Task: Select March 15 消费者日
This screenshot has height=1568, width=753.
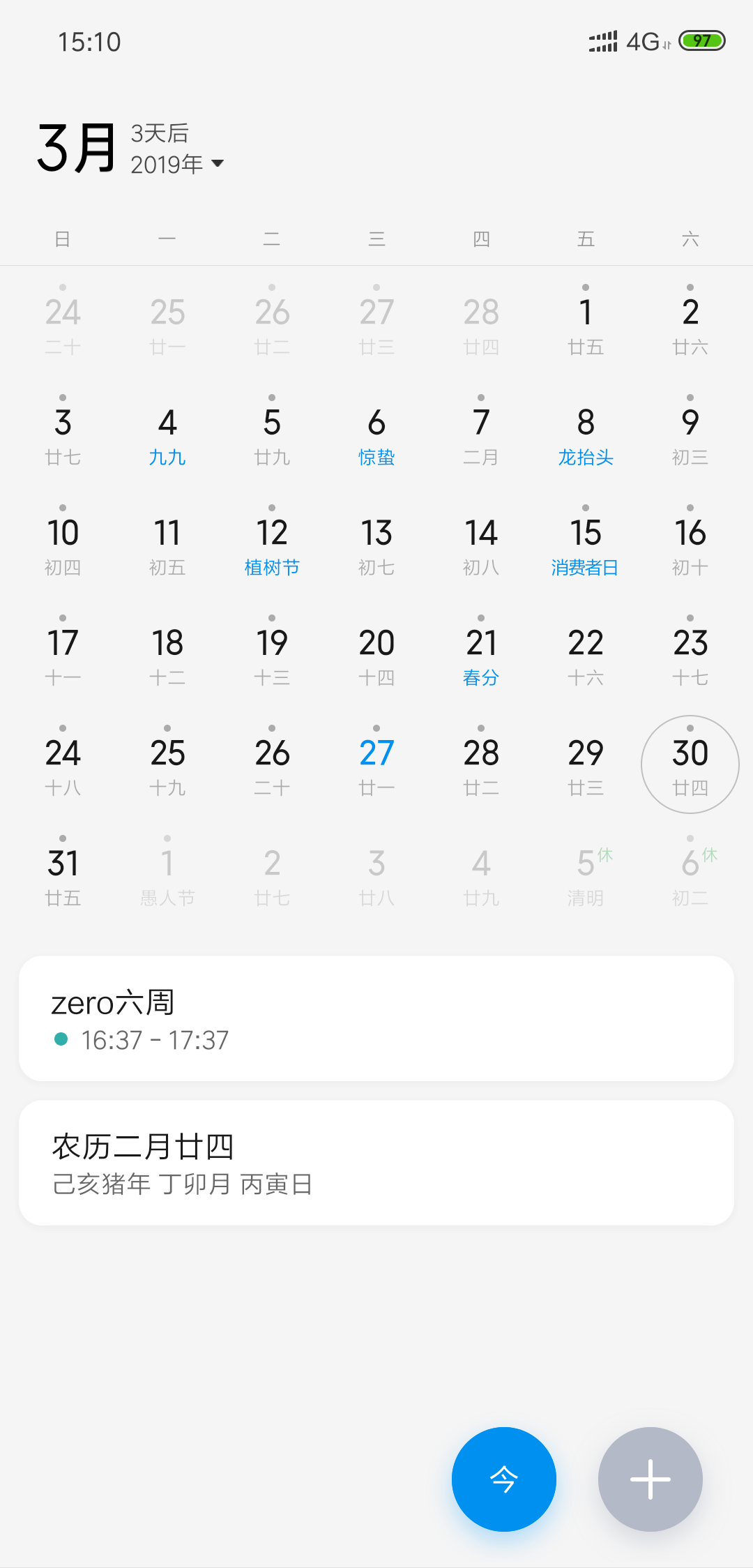Action: click(x=586, y=544)
